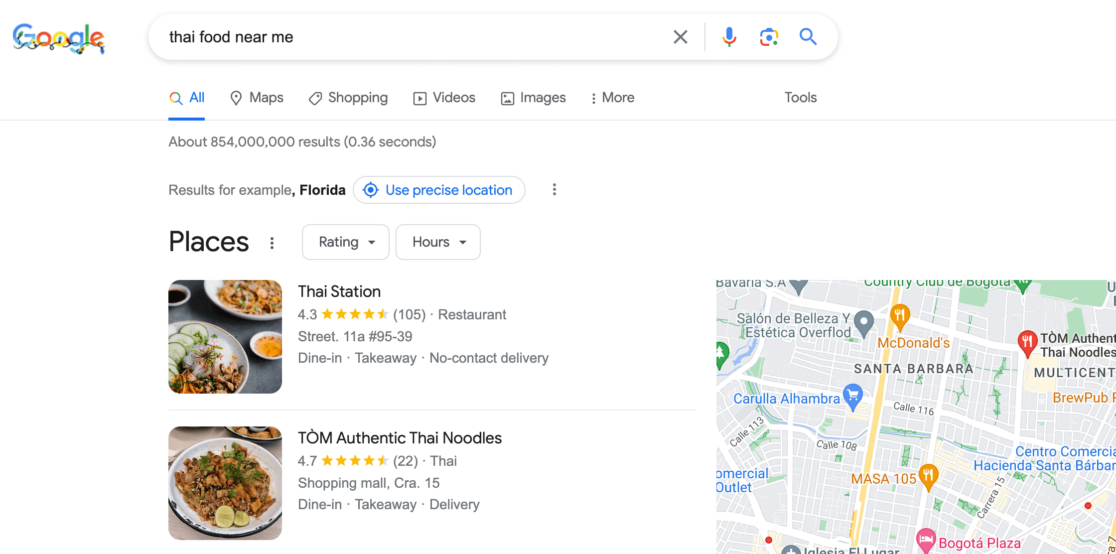Open the map of nearby places
This screenshot has width=1116, height=554.
[915, 420]
